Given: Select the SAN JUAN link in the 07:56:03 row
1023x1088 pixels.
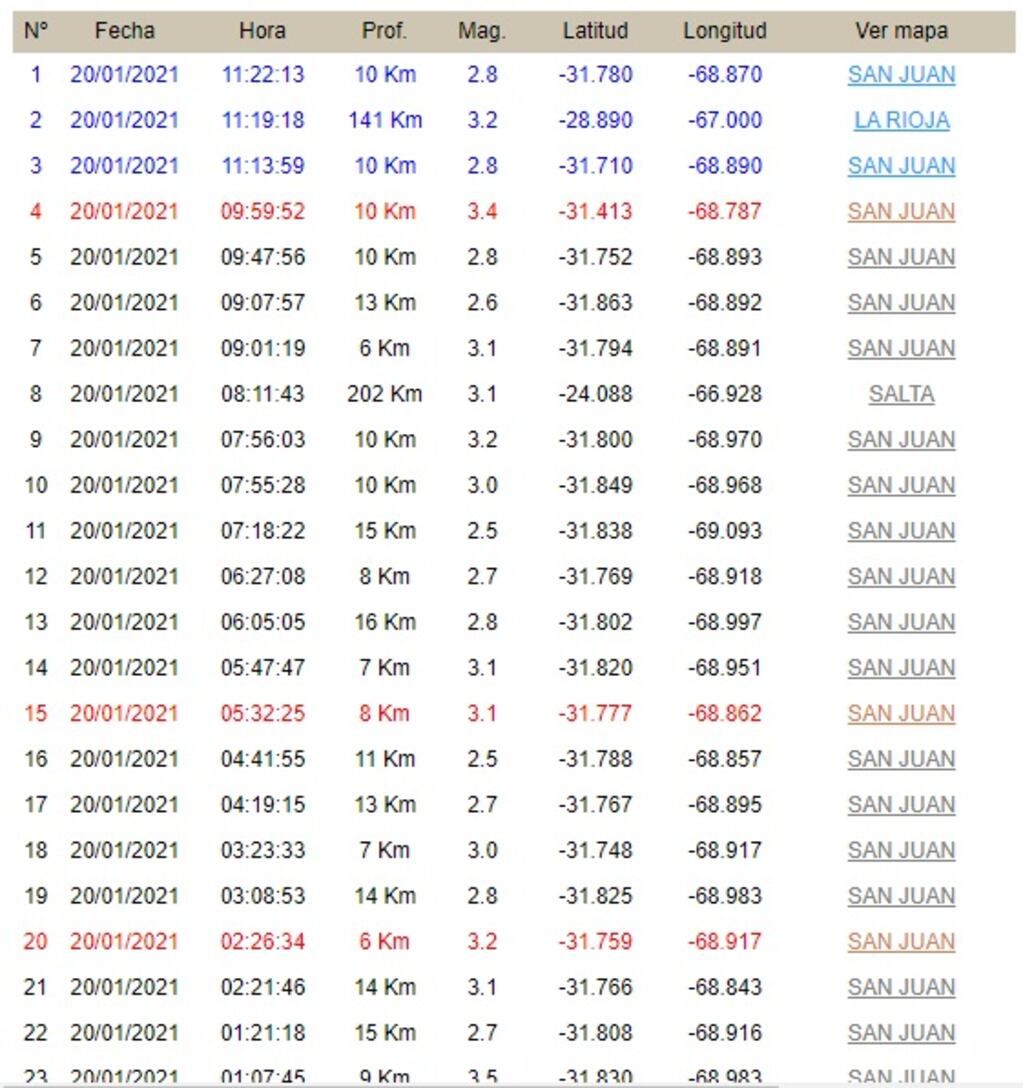Looking at the screenshot, I should point(901,440).
